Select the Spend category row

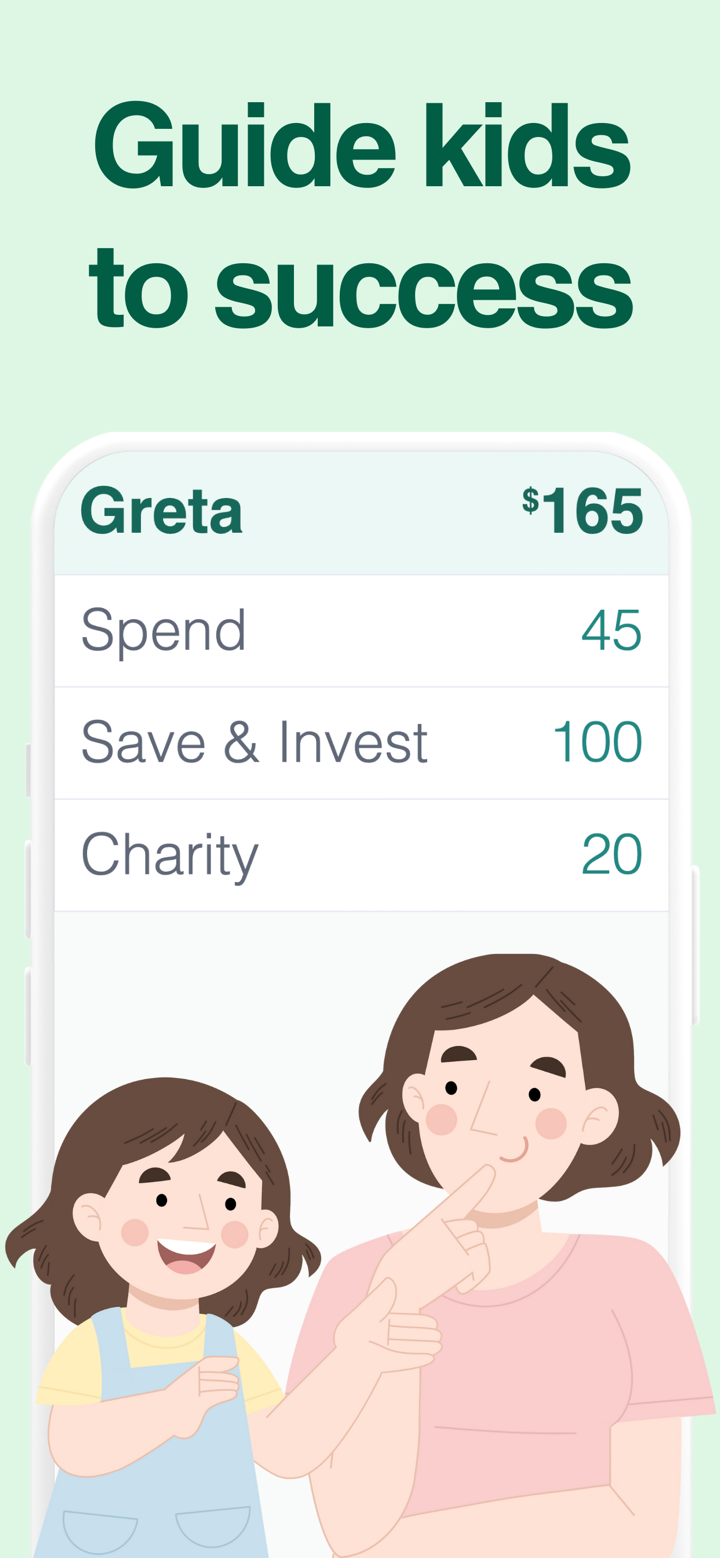360,629
